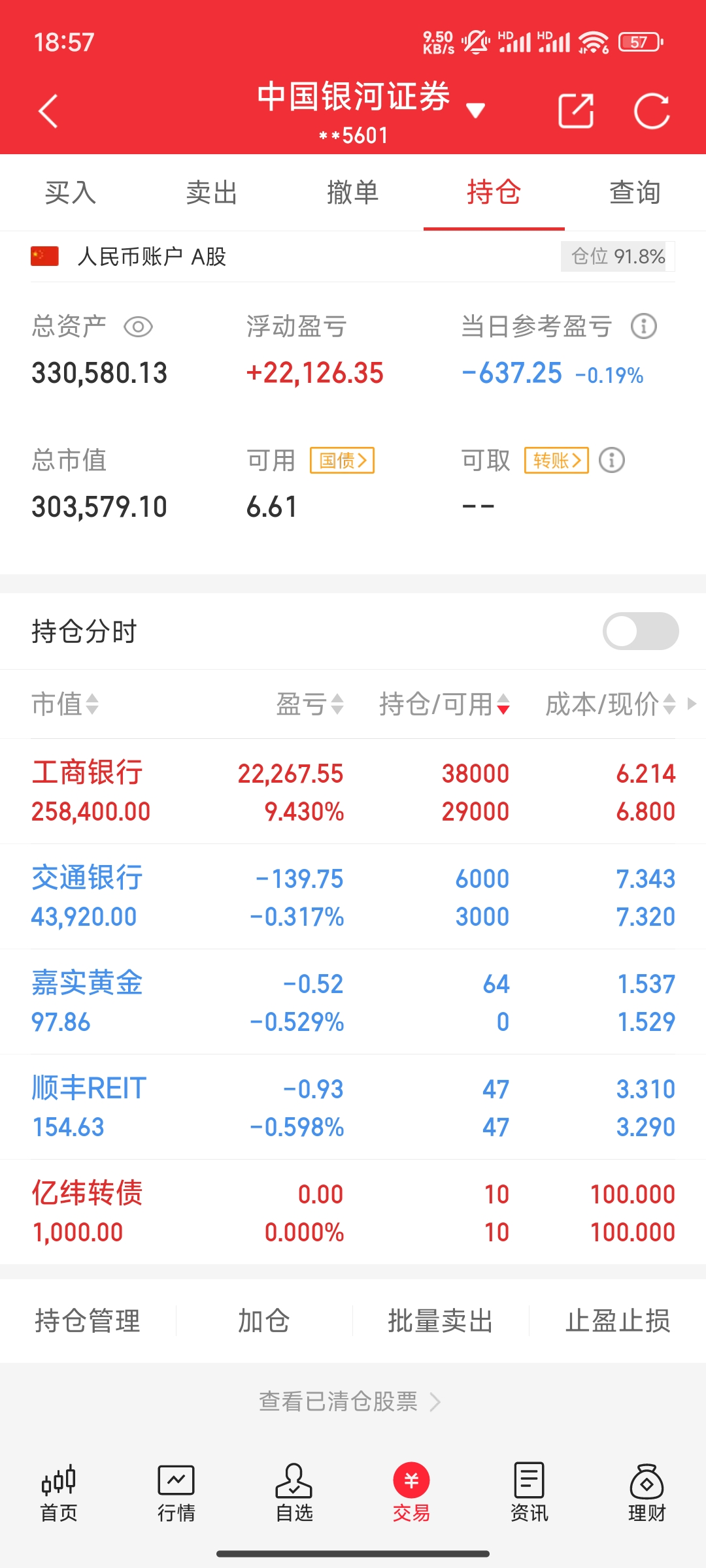
Task: View 查看已清仓股票 link
Action: (350, 1401)
